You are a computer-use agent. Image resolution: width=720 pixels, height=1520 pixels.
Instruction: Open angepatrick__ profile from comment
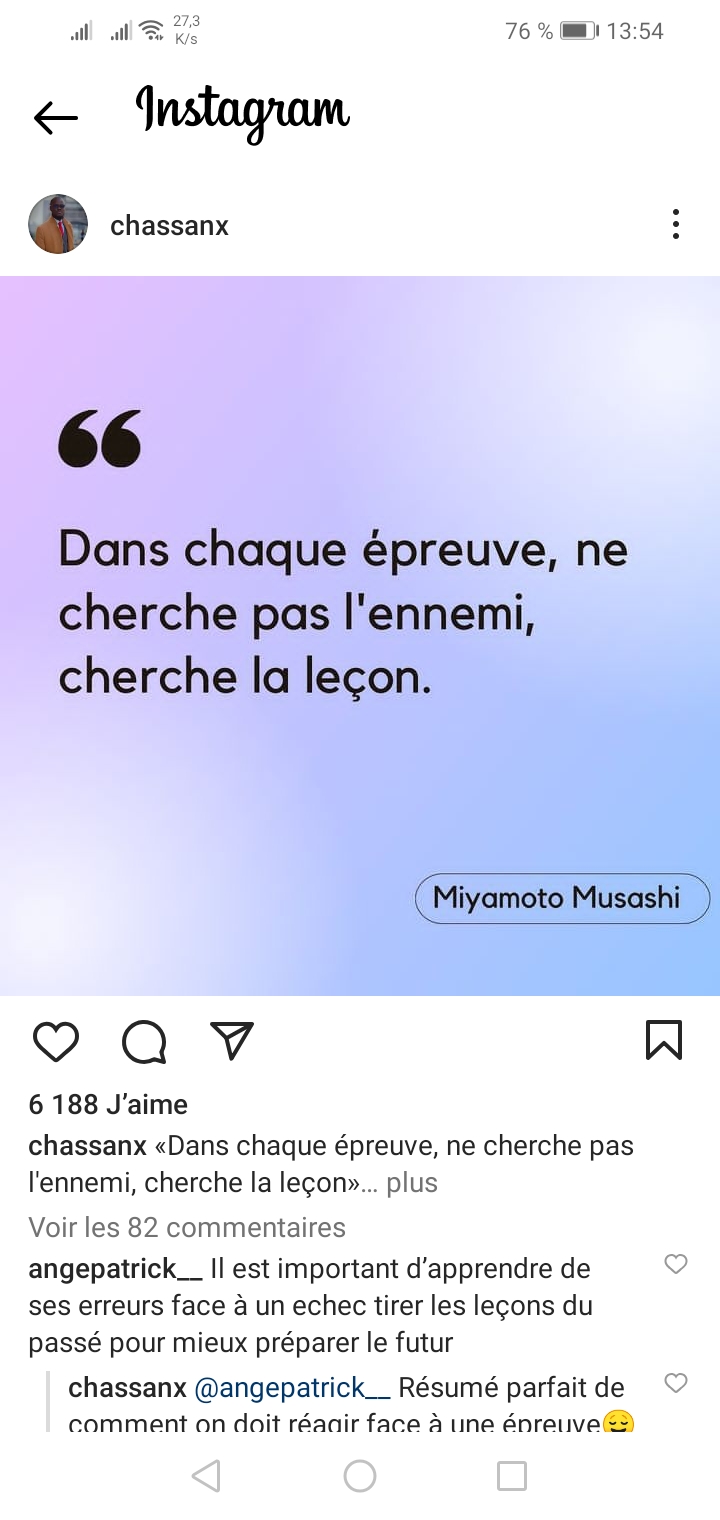pos(115,1269)
